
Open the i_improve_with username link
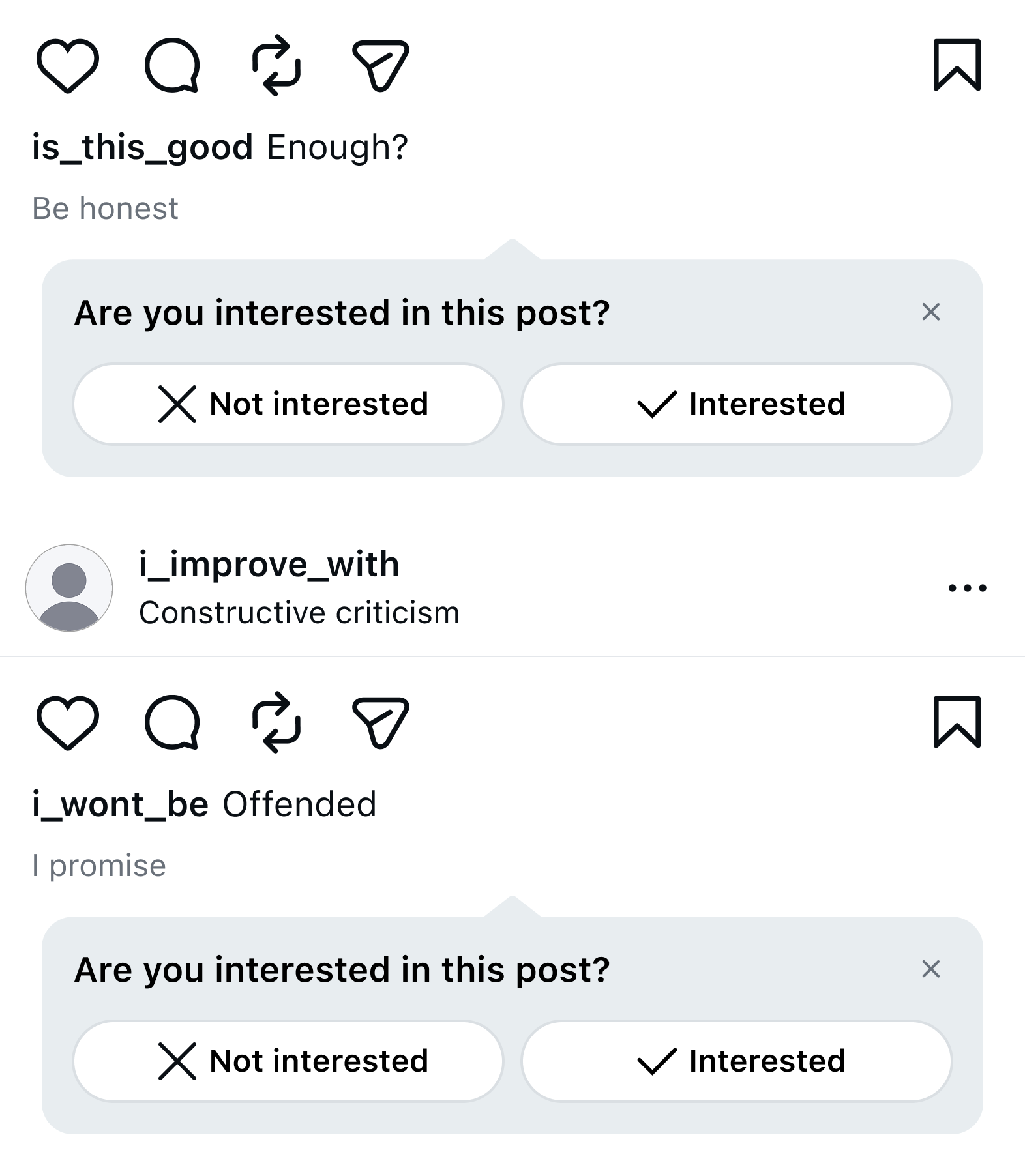269,565
